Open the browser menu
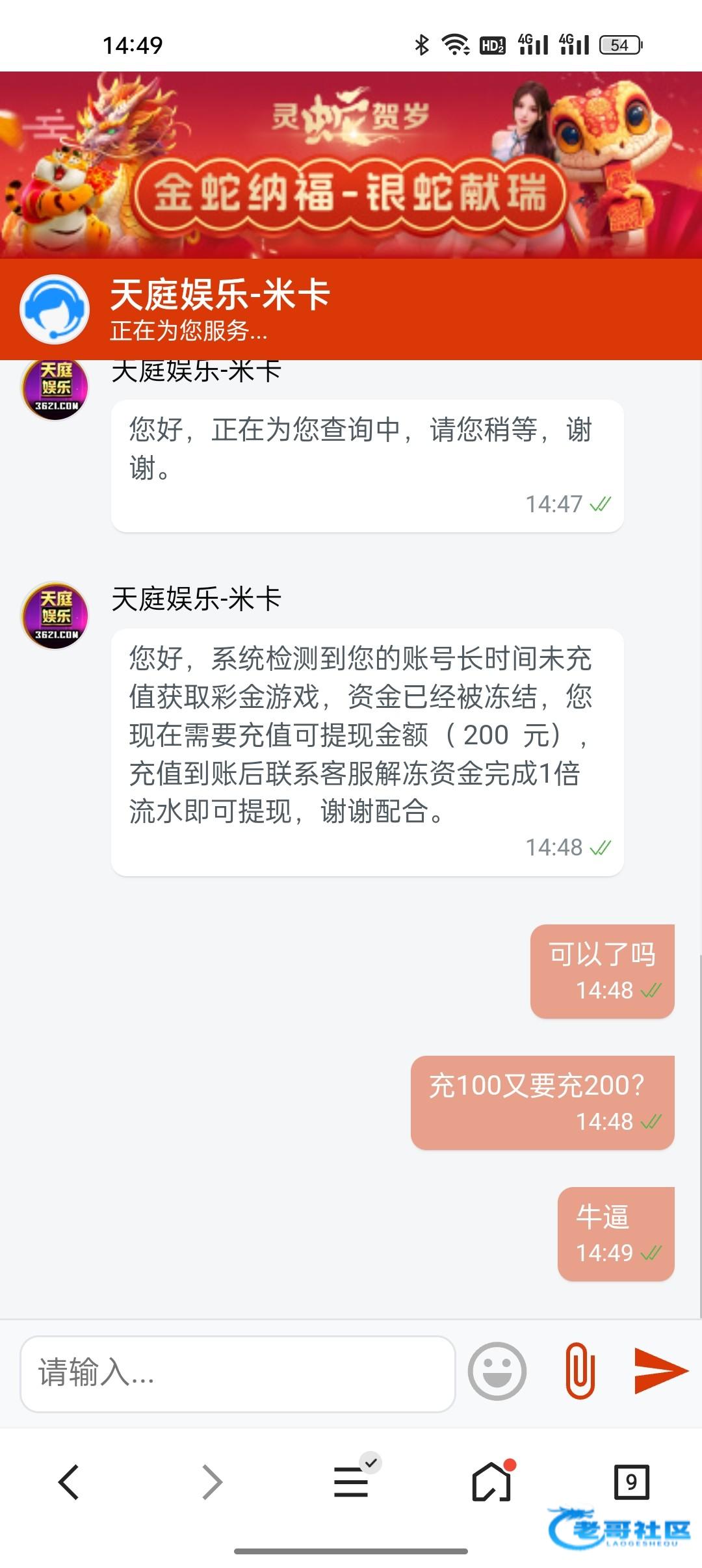702x1568 pixels. [x=352, y=1482]
